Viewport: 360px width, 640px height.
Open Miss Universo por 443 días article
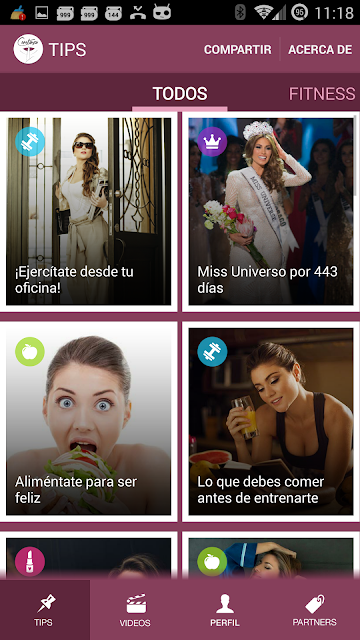(271, 211)
